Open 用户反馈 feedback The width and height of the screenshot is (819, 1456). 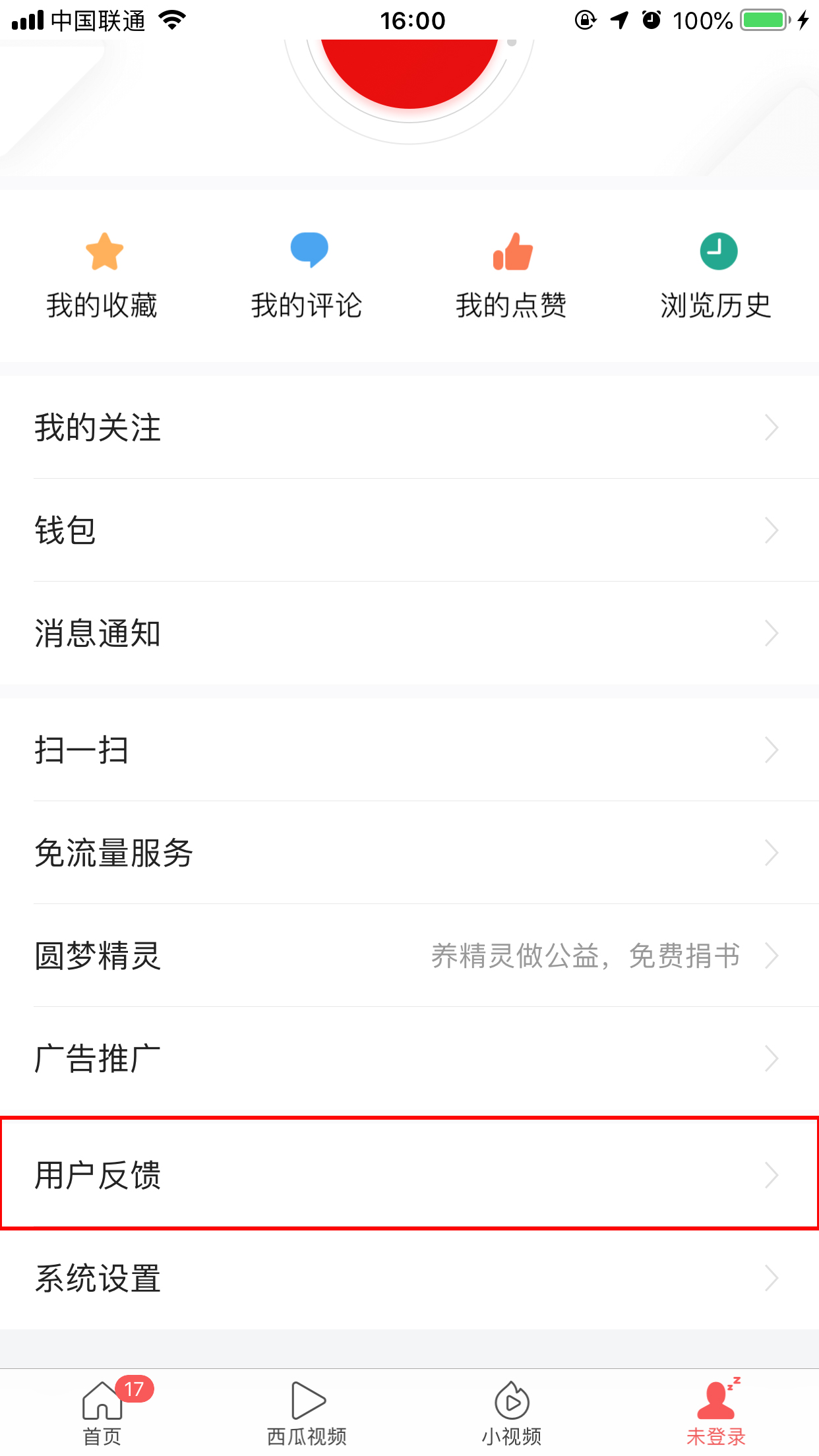409,1174
